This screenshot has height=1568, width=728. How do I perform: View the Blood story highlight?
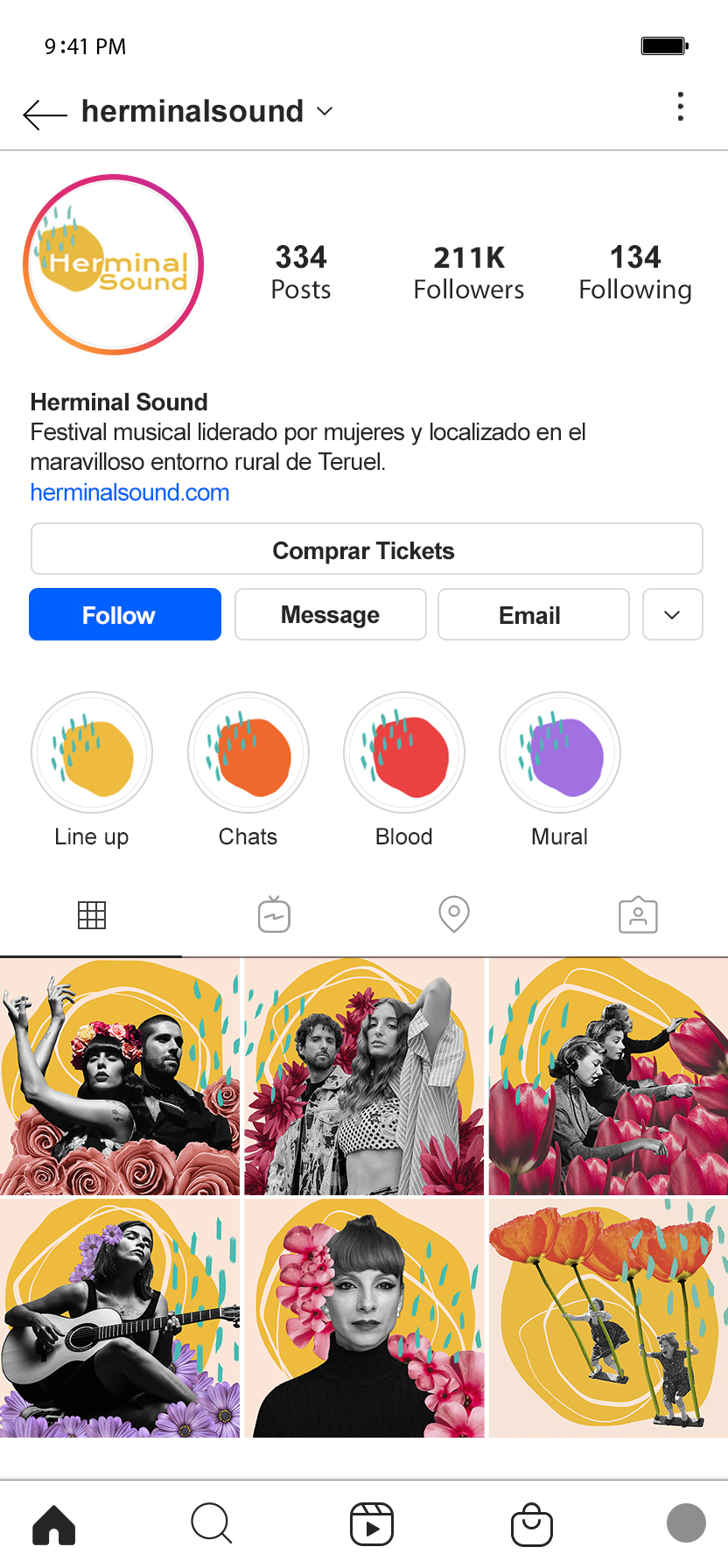click(x=404, y=753)
